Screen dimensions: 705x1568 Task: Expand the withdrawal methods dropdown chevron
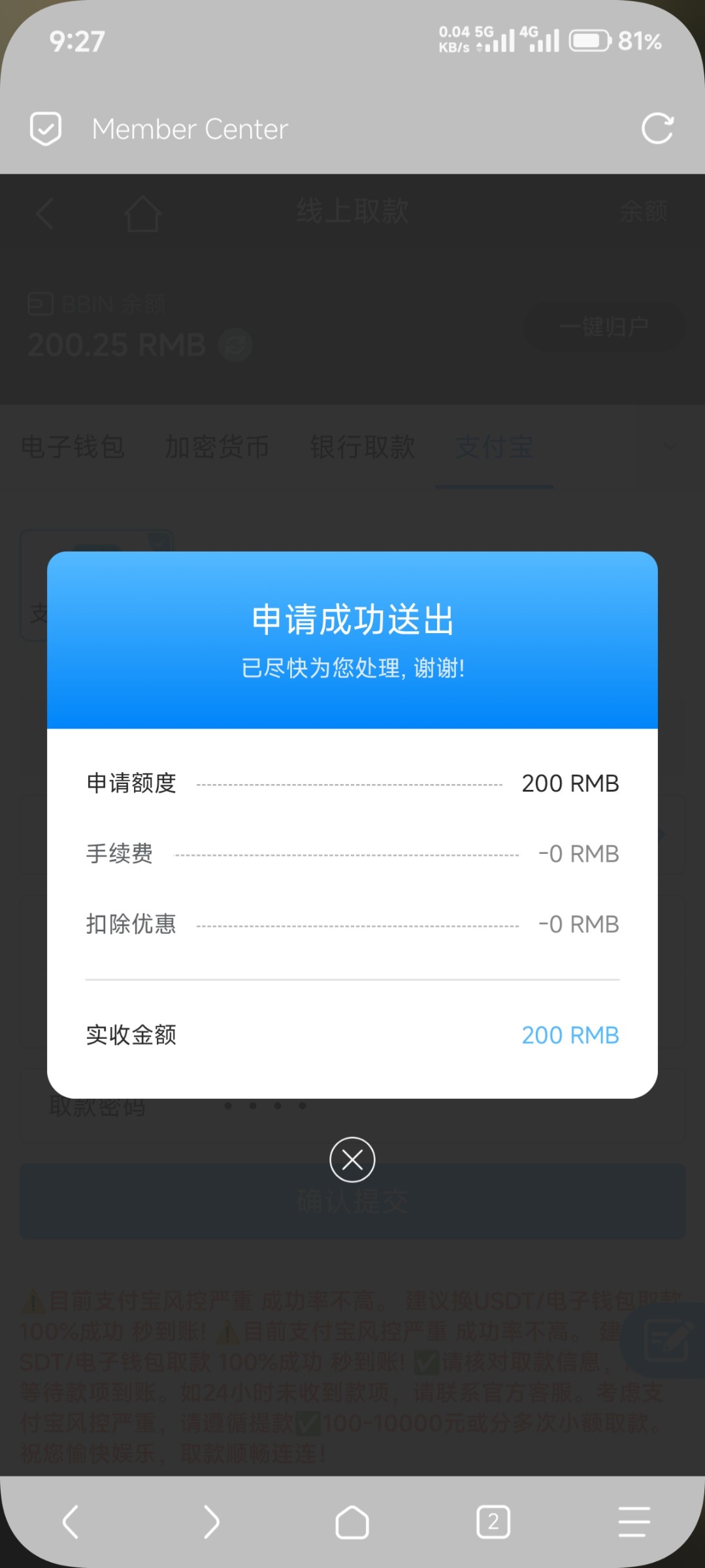(670, 446)
